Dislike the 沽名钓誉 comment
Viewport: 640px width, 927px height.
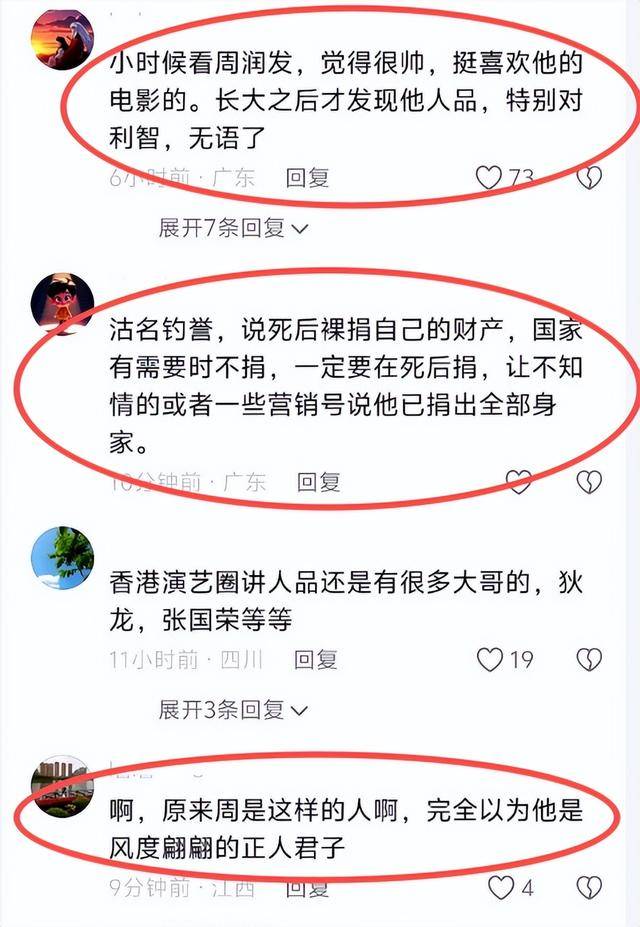[590, 482]
